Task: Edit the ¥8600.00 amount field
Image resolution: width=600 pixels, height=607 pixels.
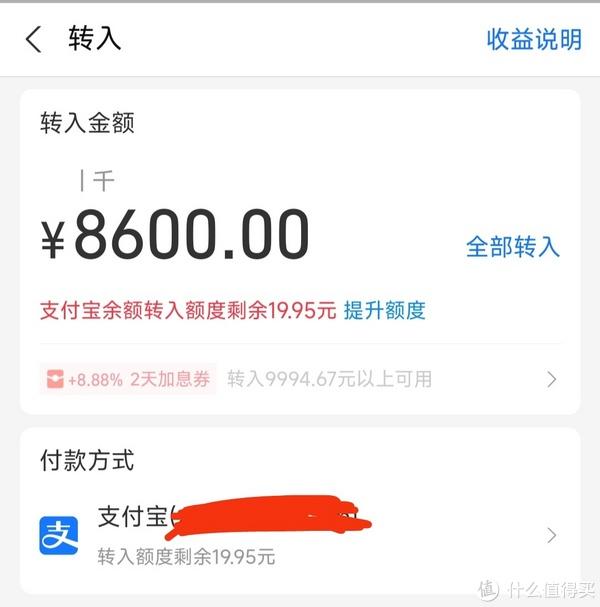Action: pyautogui.click(x=190, y=236)
